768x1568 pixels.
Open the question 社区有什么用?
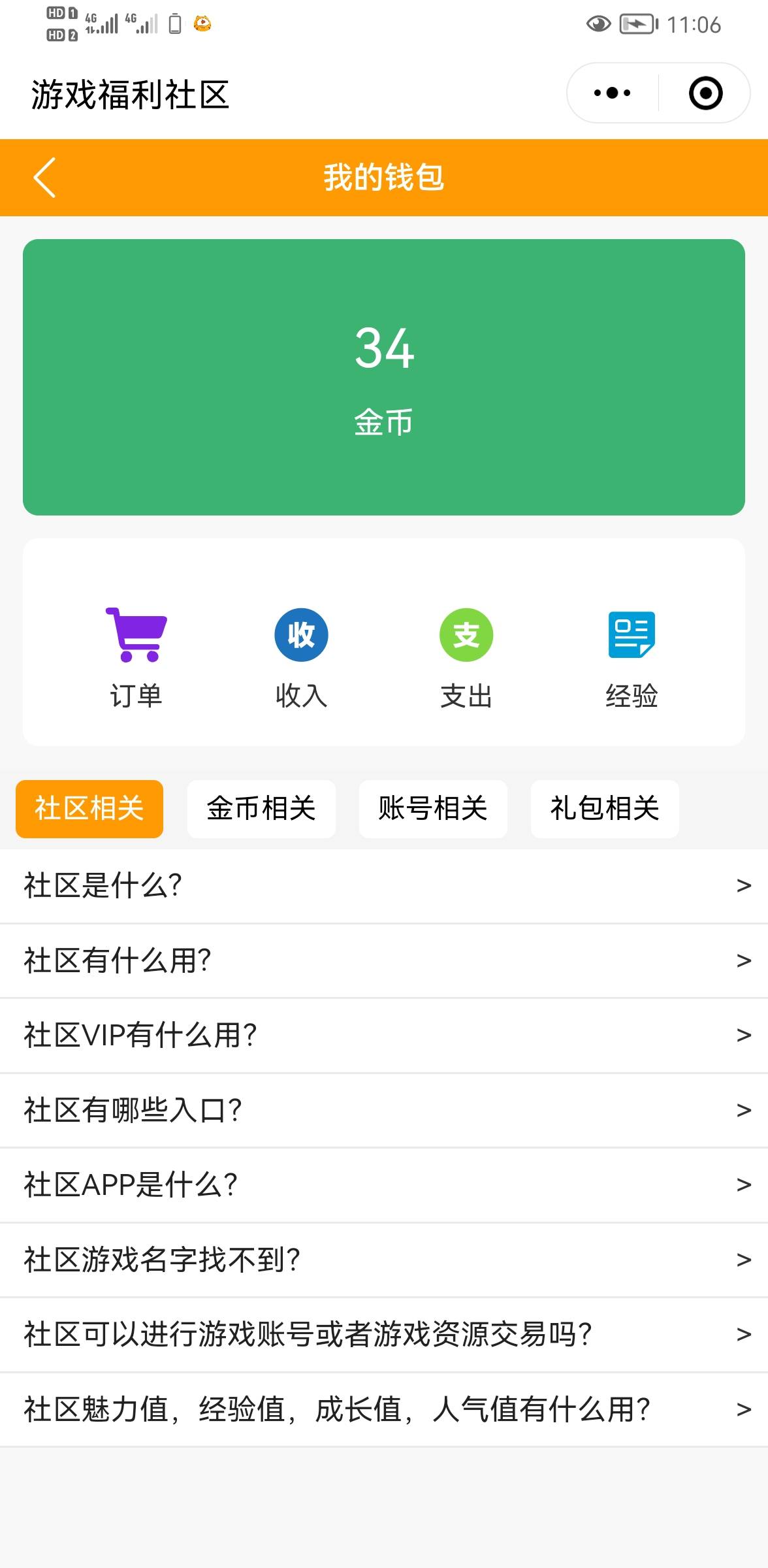coord(384,960)
